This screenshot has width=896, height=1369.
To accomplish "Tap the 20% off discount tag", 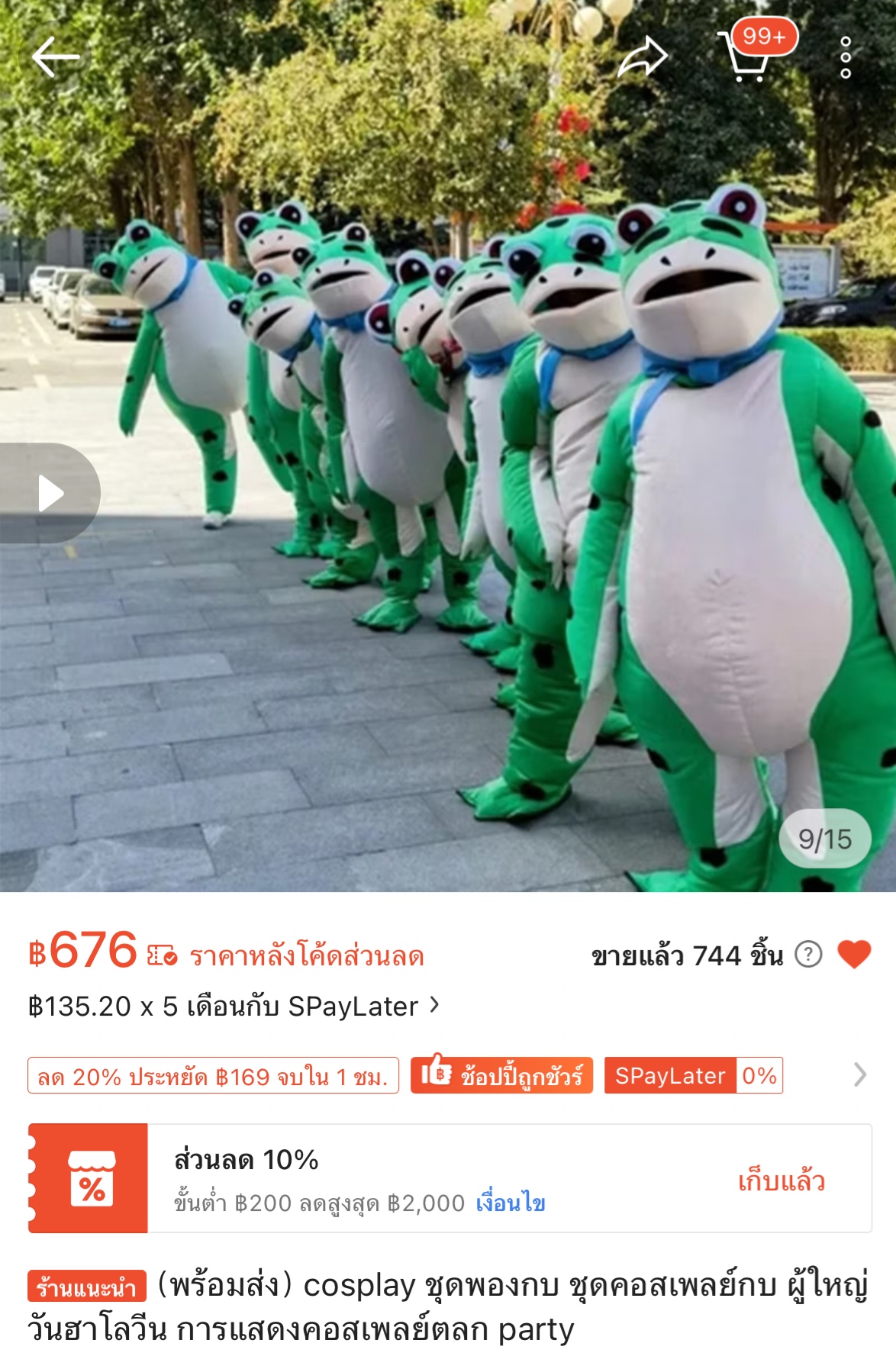I will pos(213,1075).
